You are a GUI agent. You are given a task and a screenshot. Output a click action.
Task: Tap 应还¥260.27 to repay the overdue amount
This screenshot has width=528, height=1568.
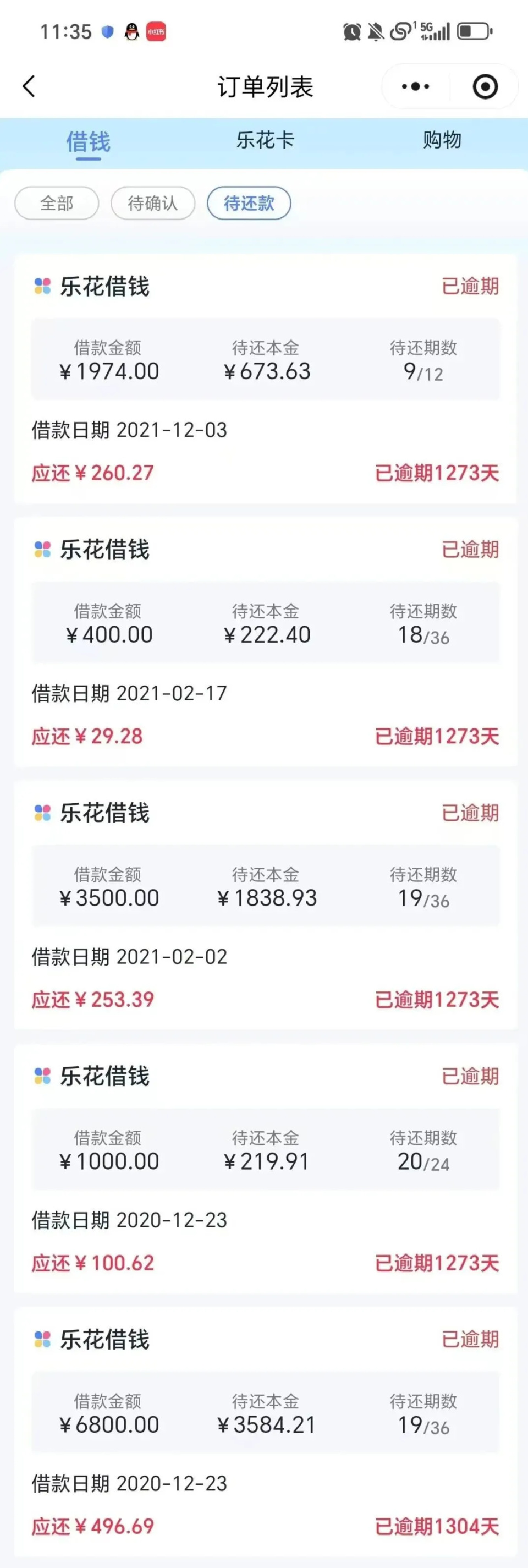pyautogui.click(x=92, y=472)
